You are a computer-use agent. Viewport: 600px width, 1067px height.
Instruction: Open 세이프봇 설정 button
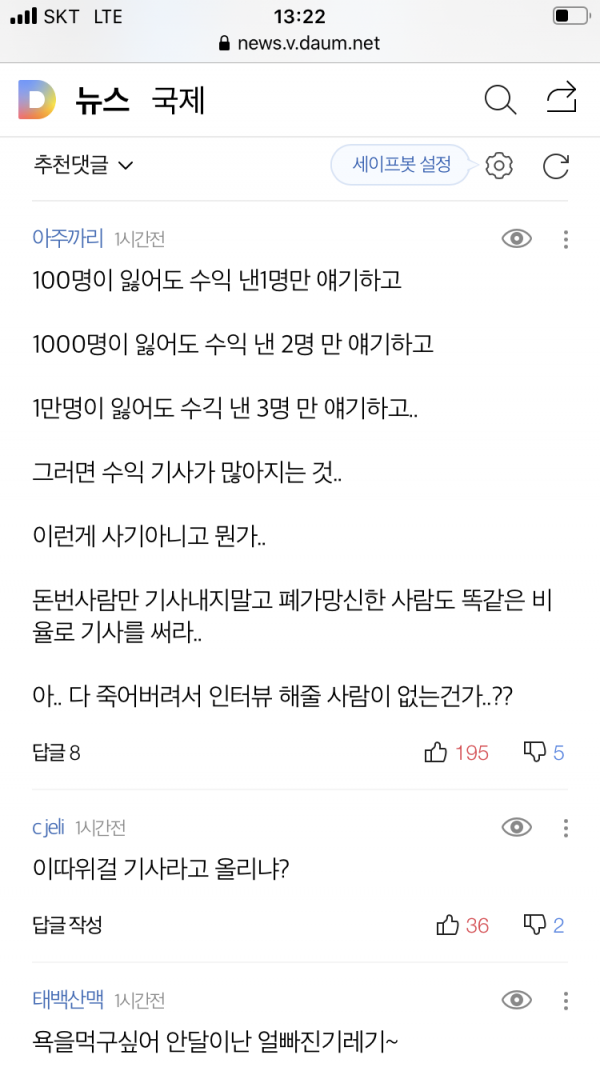tap(401, 164)
